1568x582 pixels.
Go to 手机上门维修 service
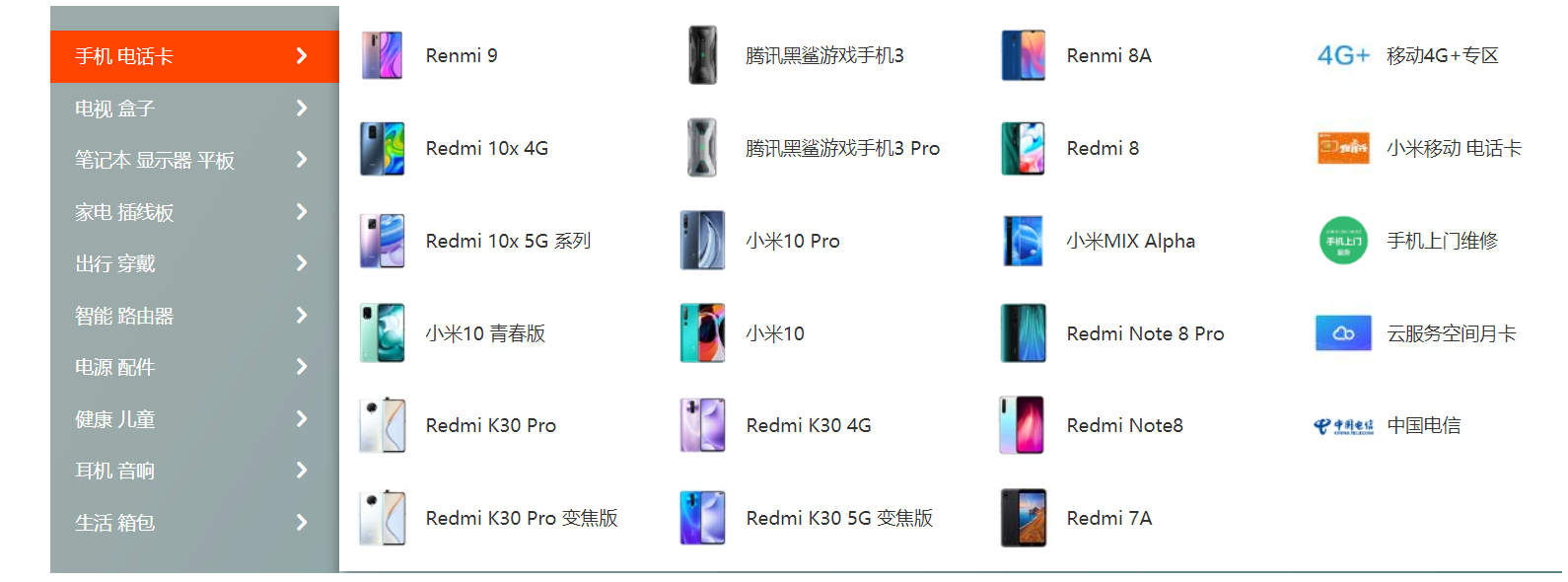1442,241
